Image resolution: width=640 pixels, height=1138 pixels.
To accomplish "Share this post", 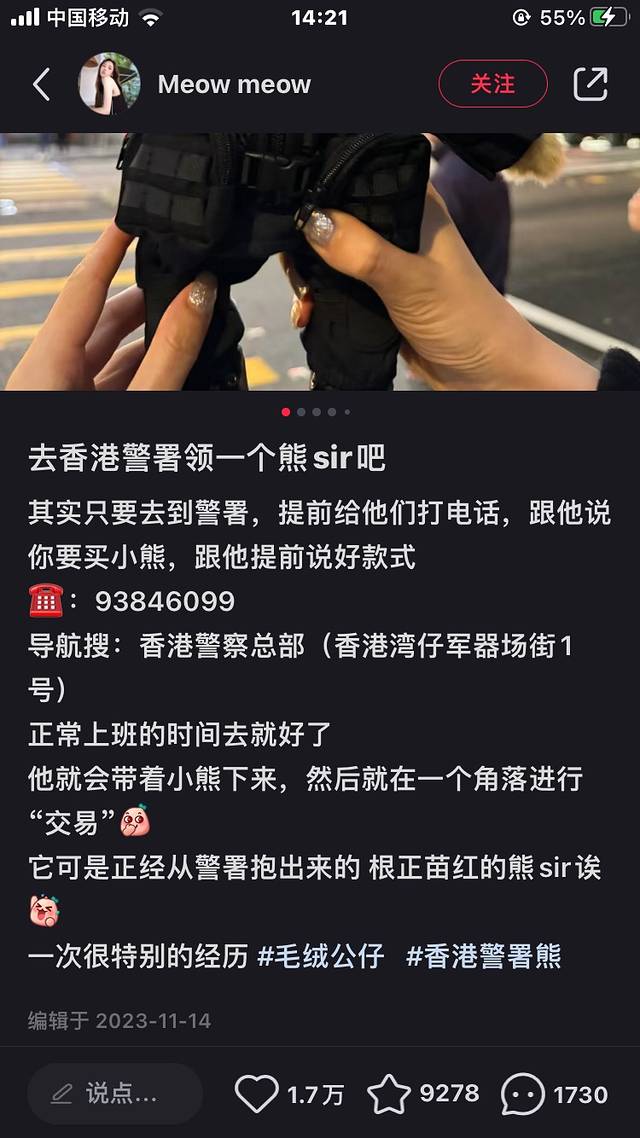I will (590, 84).
